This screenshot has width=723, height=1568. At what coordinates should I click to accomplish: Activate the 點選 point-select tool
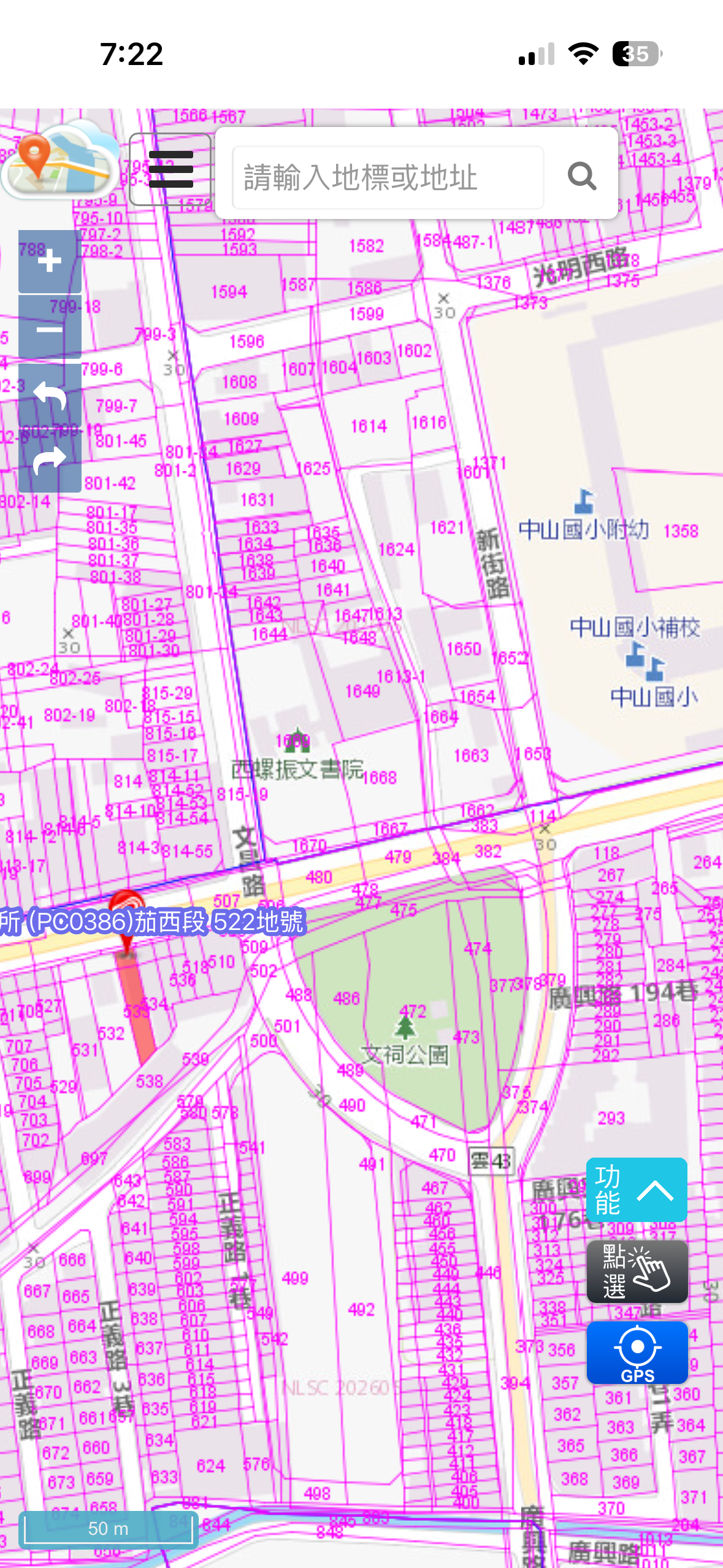coord(637,1271)
